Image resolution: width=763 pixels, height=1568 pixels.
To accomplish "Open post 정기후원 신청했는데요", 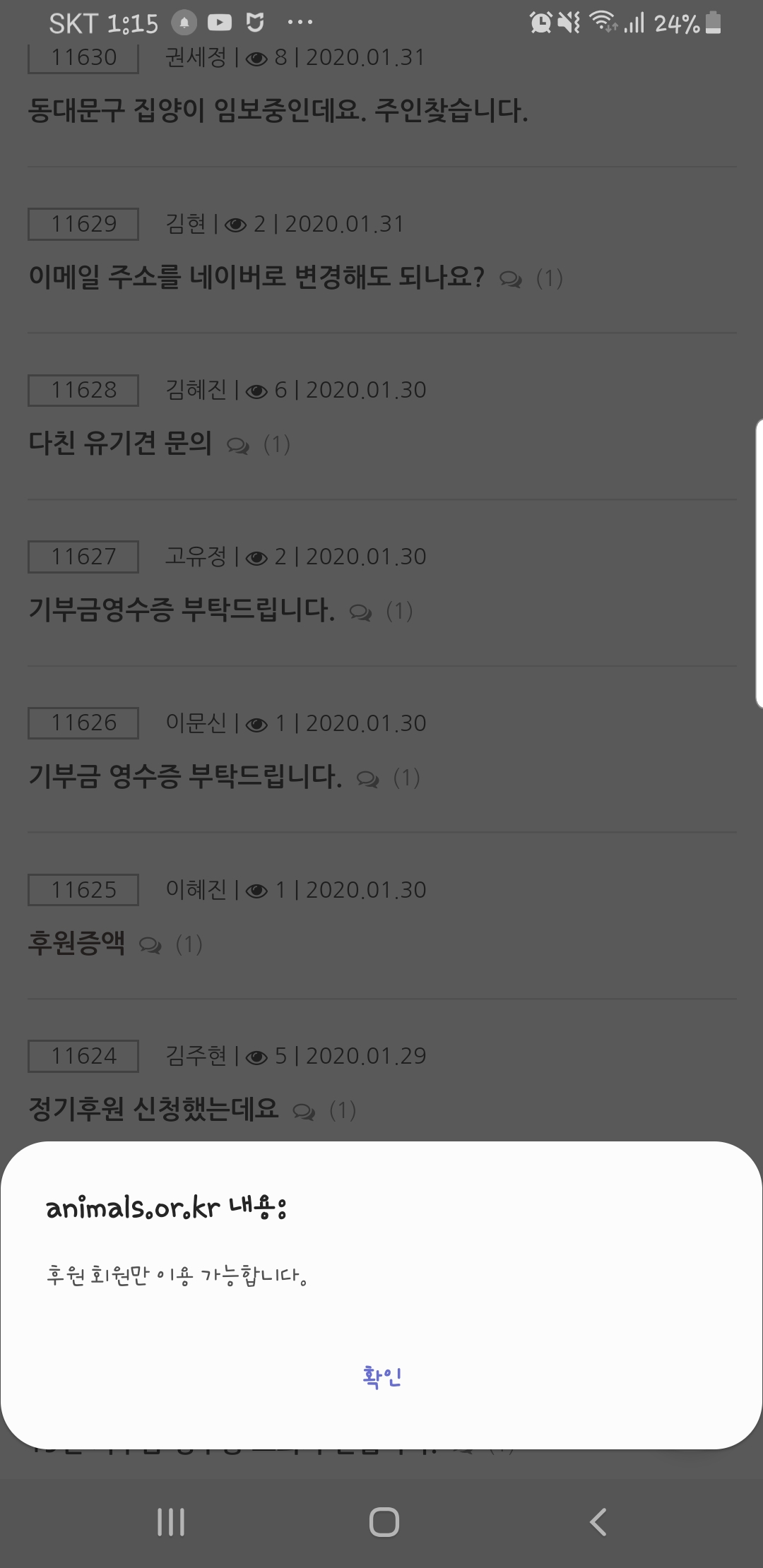I will coord(153,1109).
